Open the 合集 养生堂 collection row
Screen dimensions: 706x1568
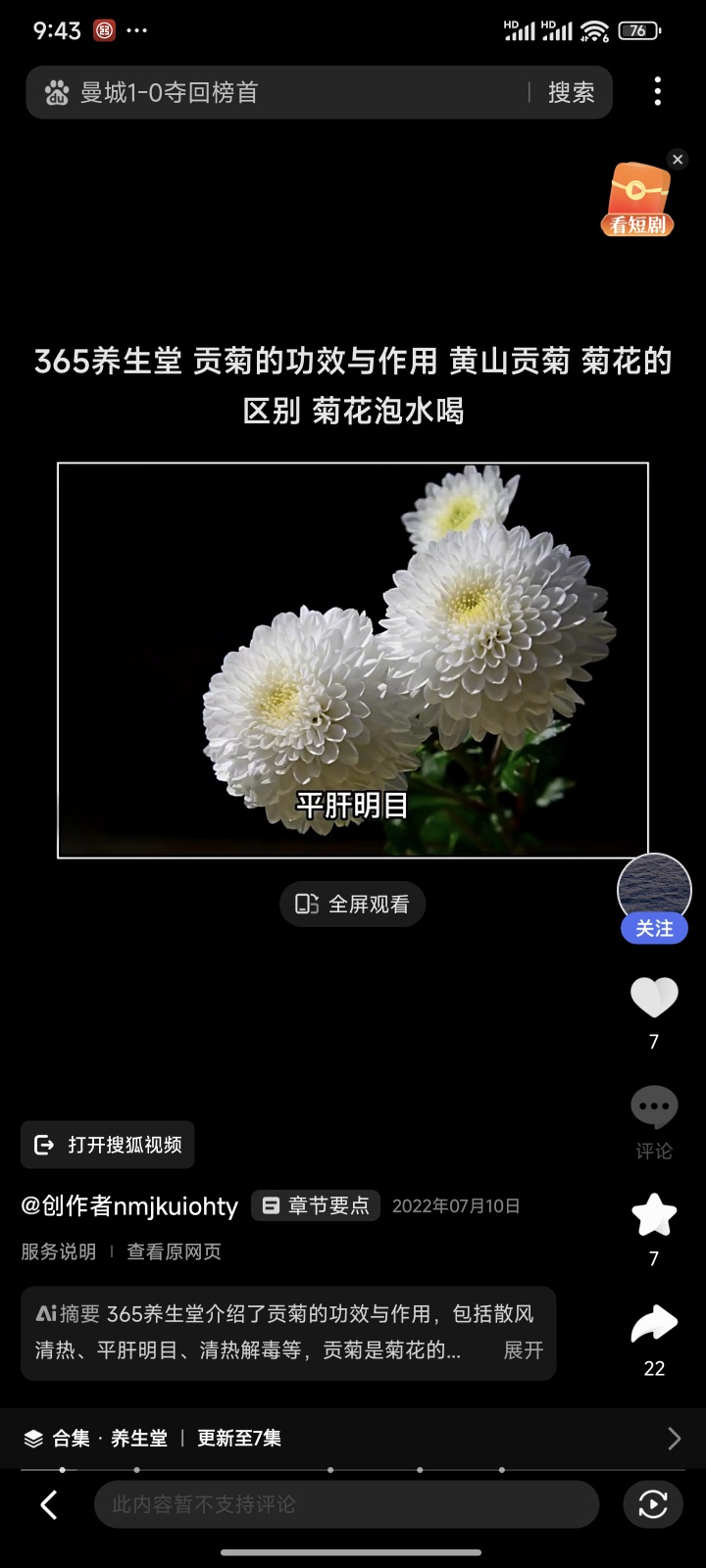(x=353, y=1438)
